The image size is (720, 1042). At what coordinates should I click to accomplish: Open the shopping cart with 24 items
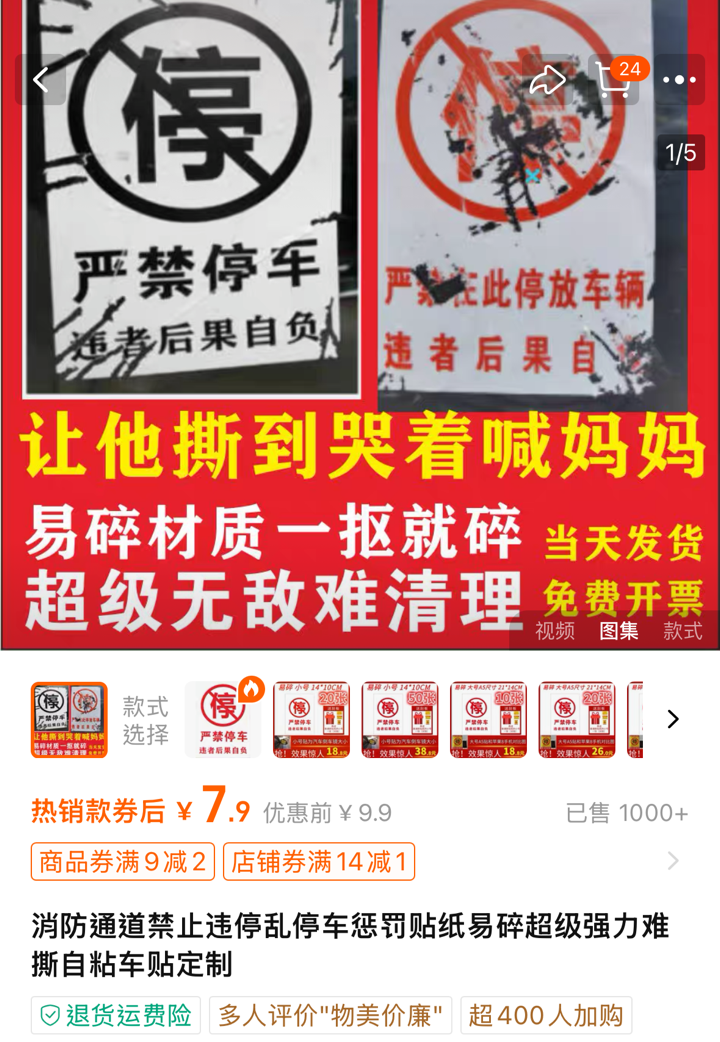(614, 80)
